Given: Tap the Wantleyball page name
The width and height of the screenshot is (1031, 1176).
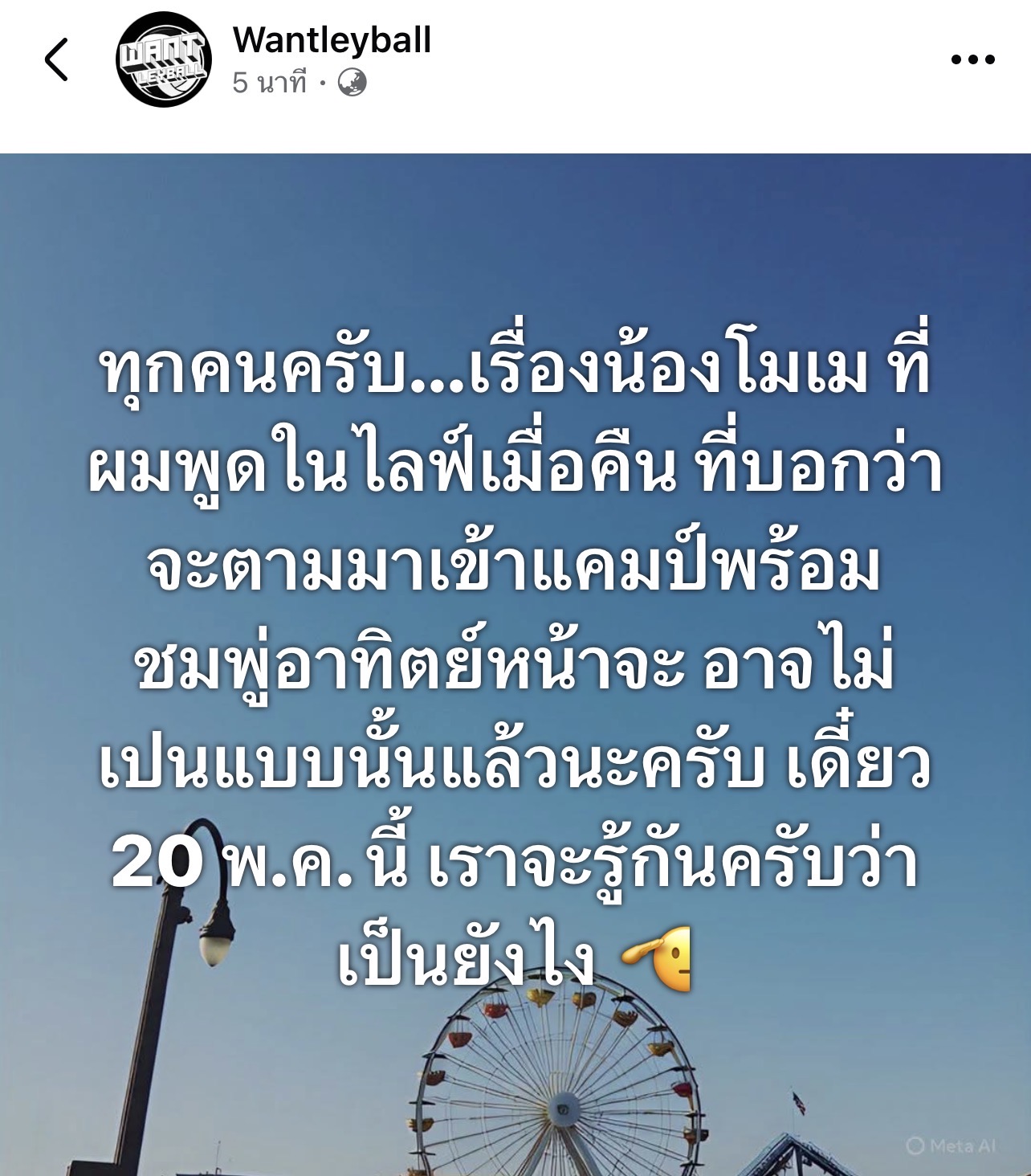Looking at the screenshot, I should click(332, 40).
